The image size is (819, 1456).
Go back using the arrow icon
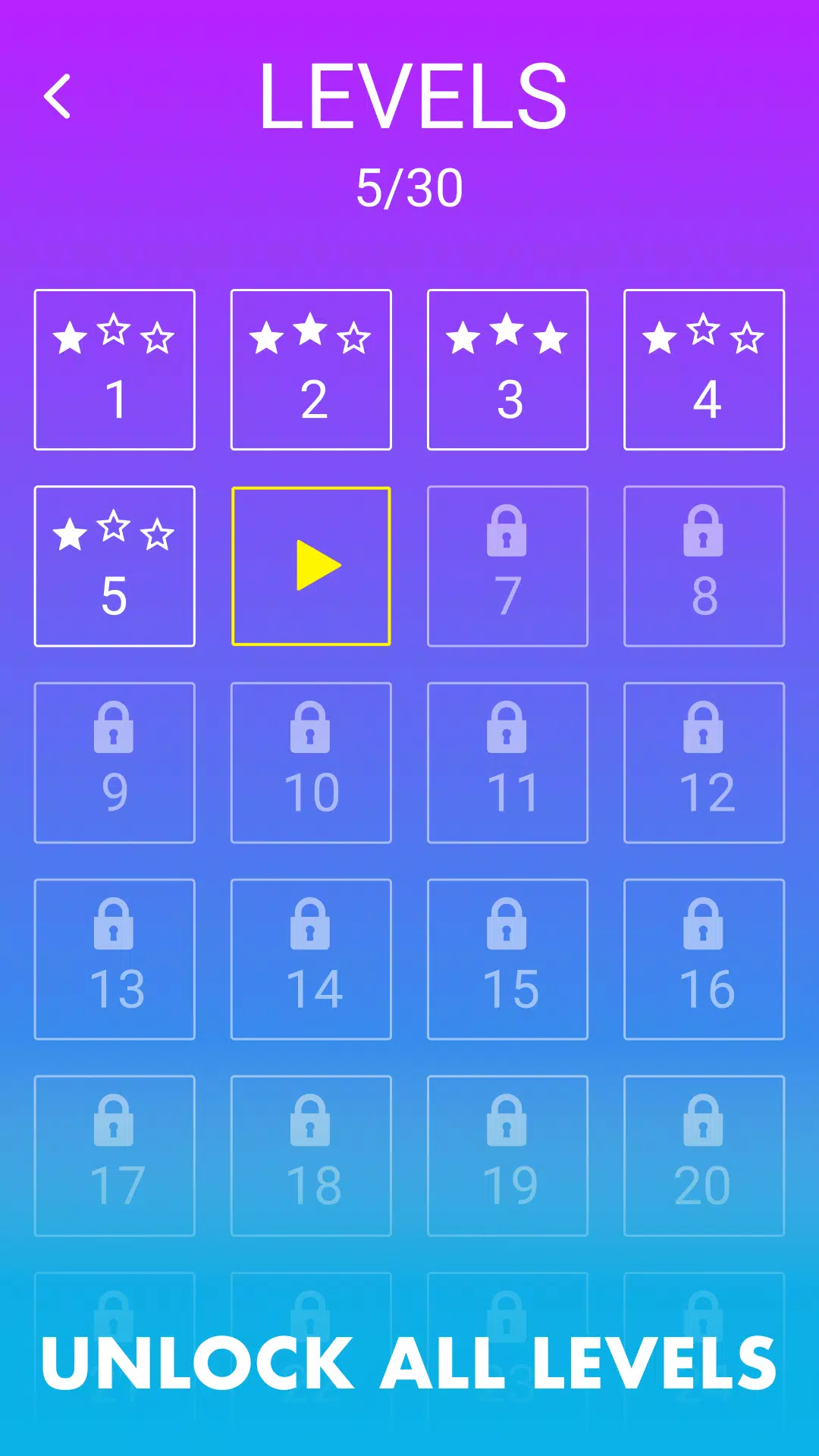coord(58,96)
